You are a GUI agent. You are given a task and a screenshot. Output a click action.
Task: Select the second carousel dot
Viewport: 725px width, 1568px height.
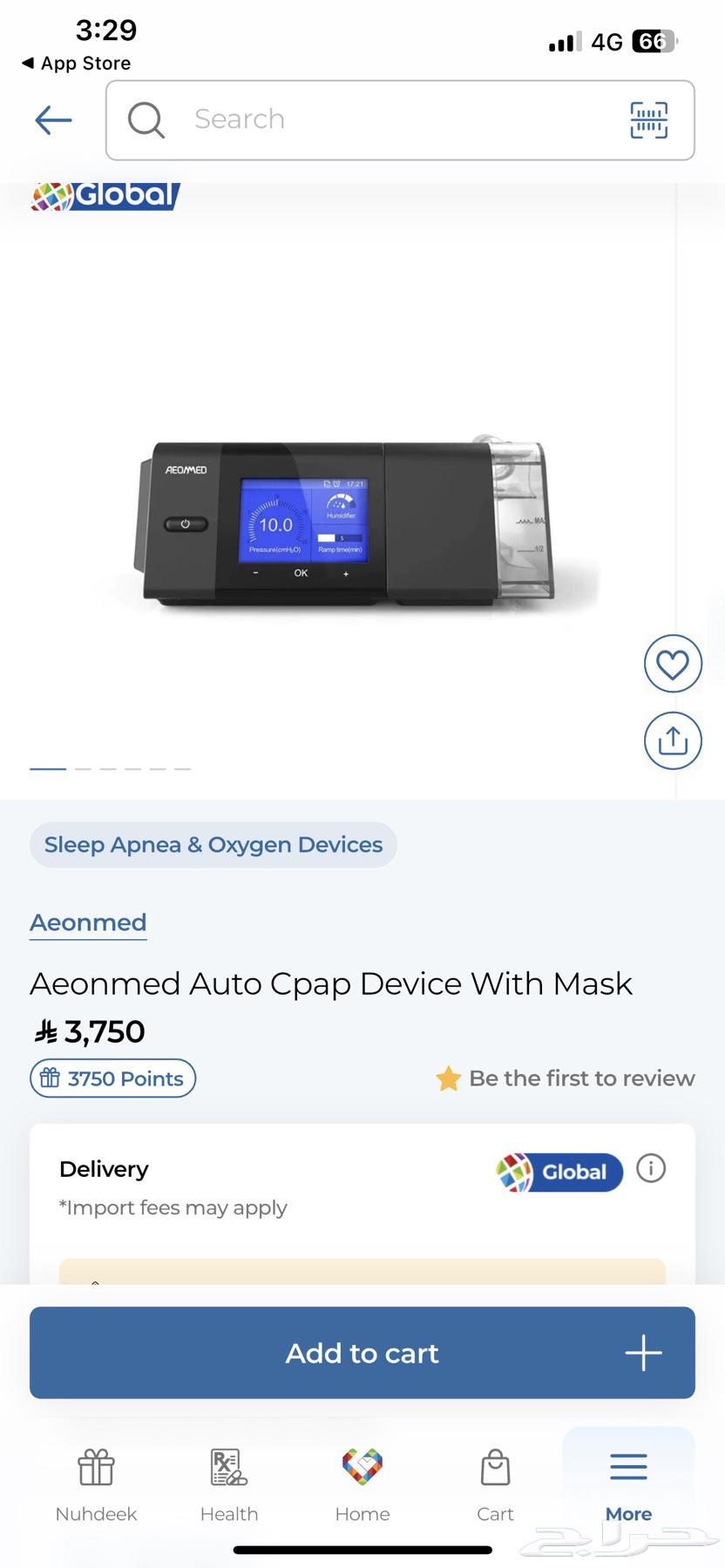tap(83, 768)
